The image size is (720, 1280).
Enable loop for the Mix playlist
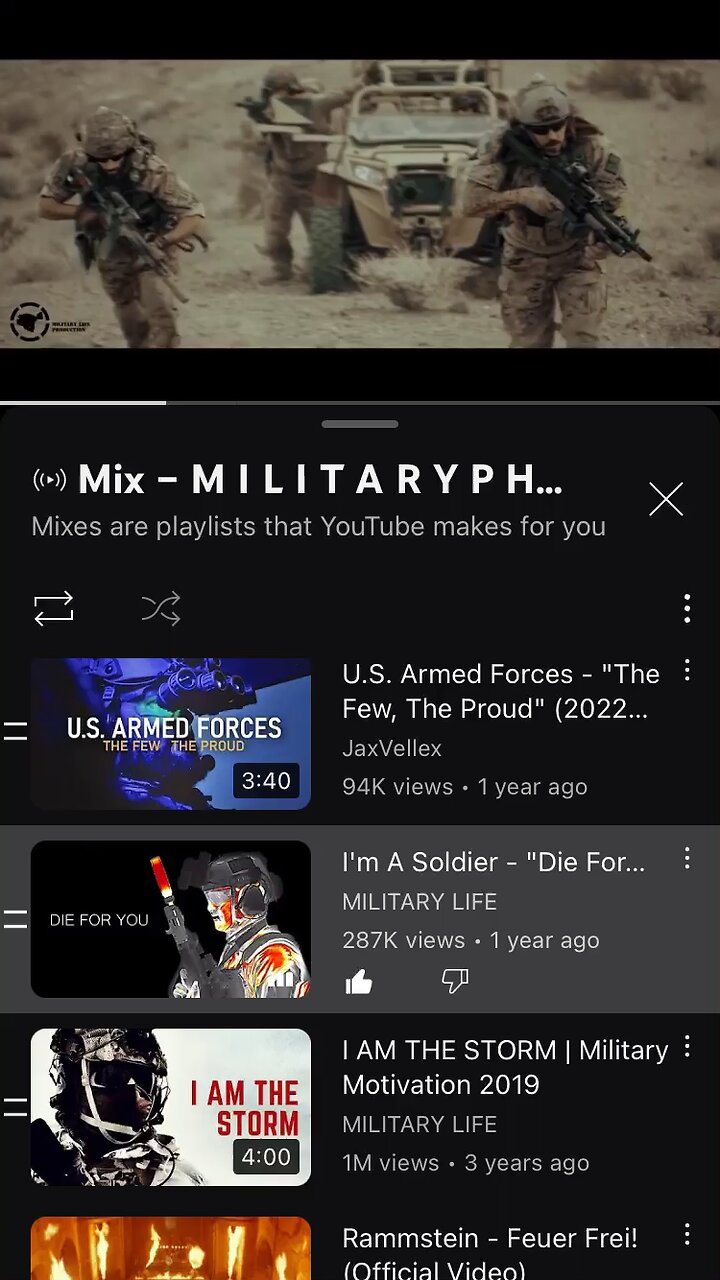click(x=54, y=608)
